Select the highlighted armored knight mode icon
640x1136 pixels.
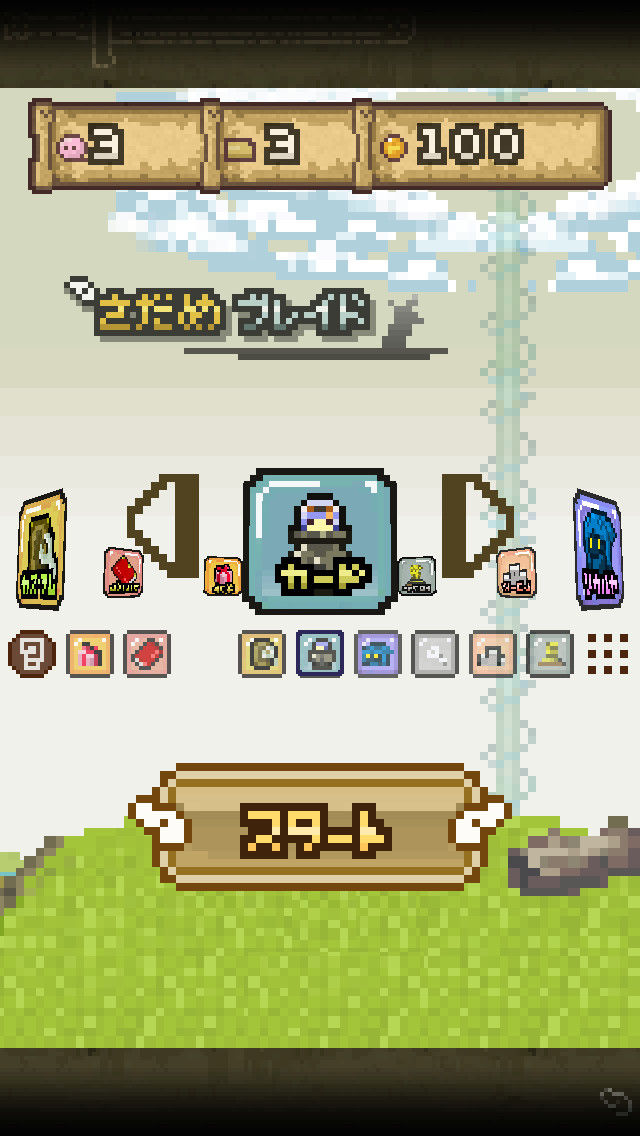click(320, 654)
